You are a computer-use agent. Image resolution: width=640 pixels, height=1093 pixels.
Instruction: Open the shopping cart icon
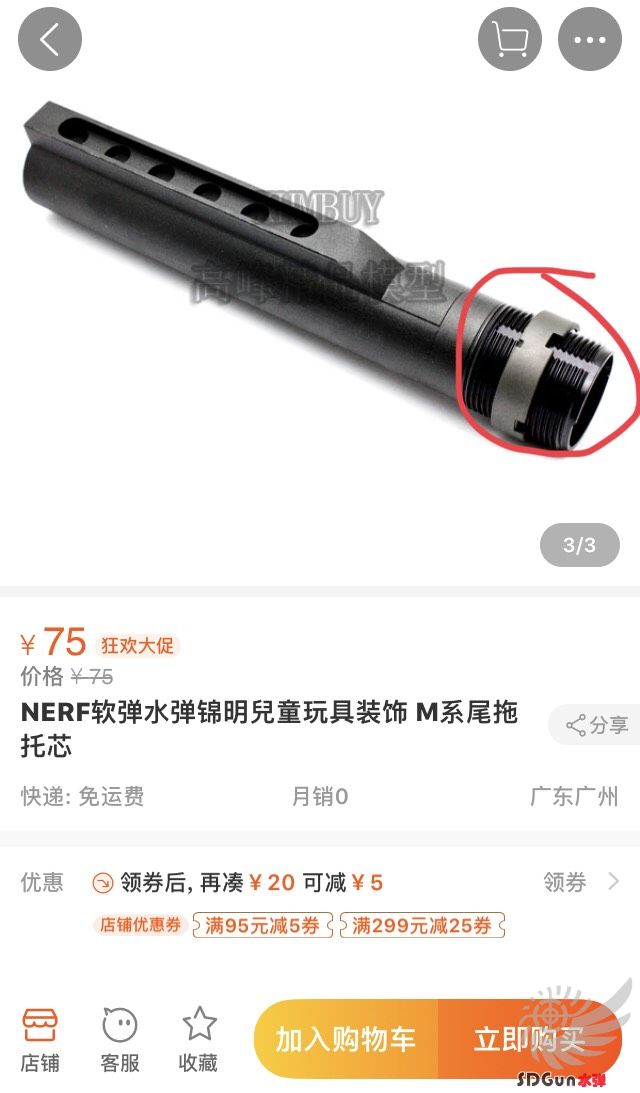[x=510, y=39]
